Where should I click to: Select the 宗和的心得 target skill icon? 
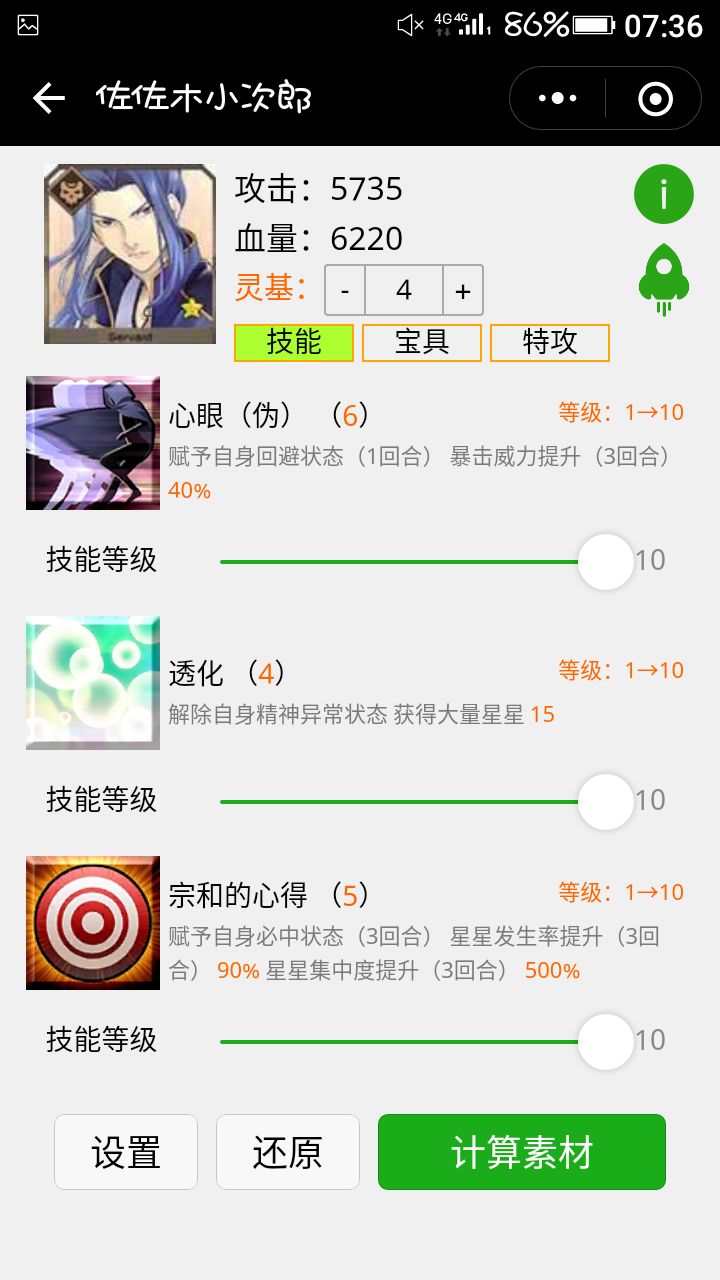tap(92, 921)
